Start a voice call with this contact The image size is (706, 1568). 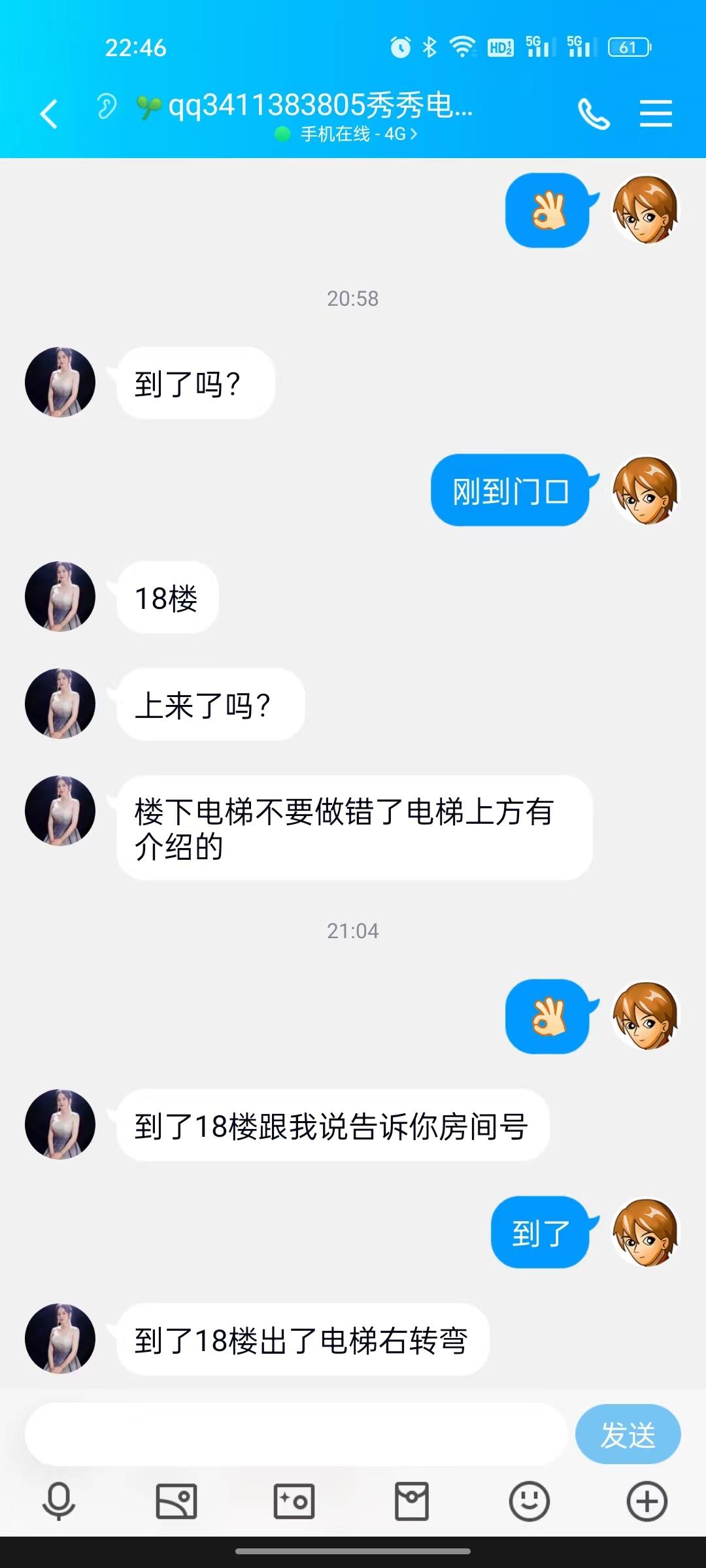pos(593,114)
